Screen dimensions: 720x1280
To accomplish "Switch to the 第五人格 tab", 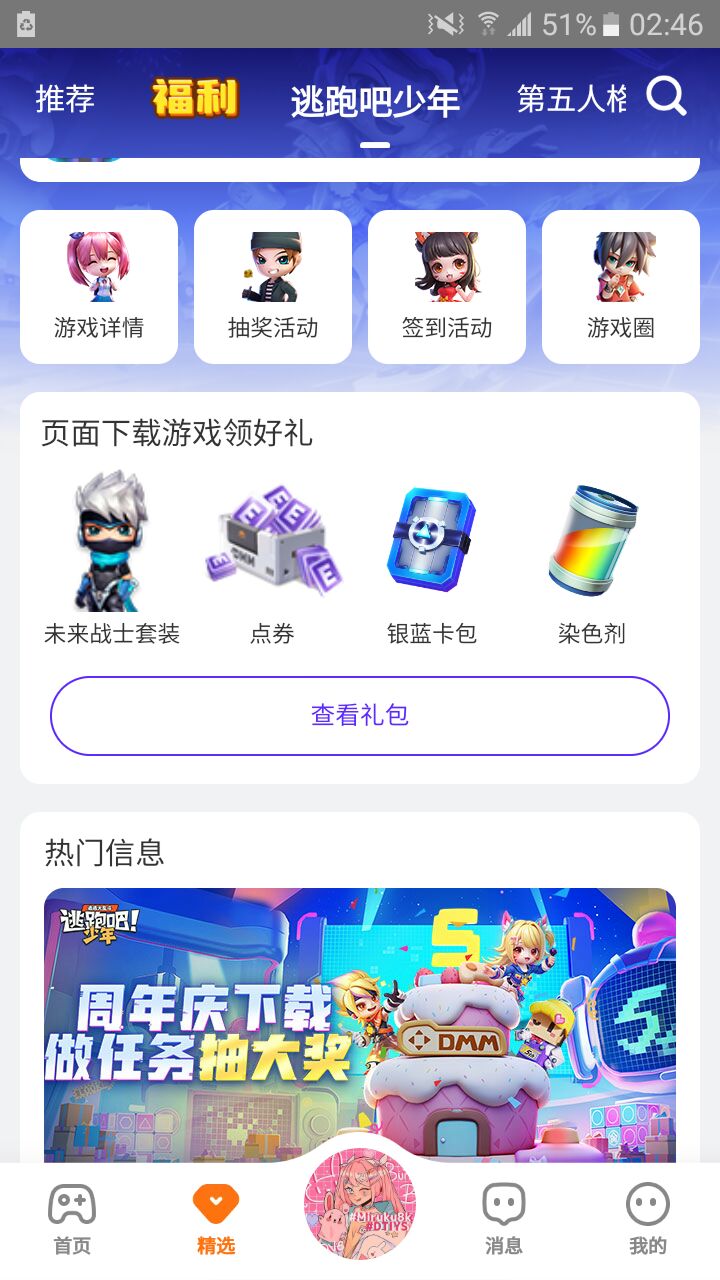I will (x=572, y=99).
